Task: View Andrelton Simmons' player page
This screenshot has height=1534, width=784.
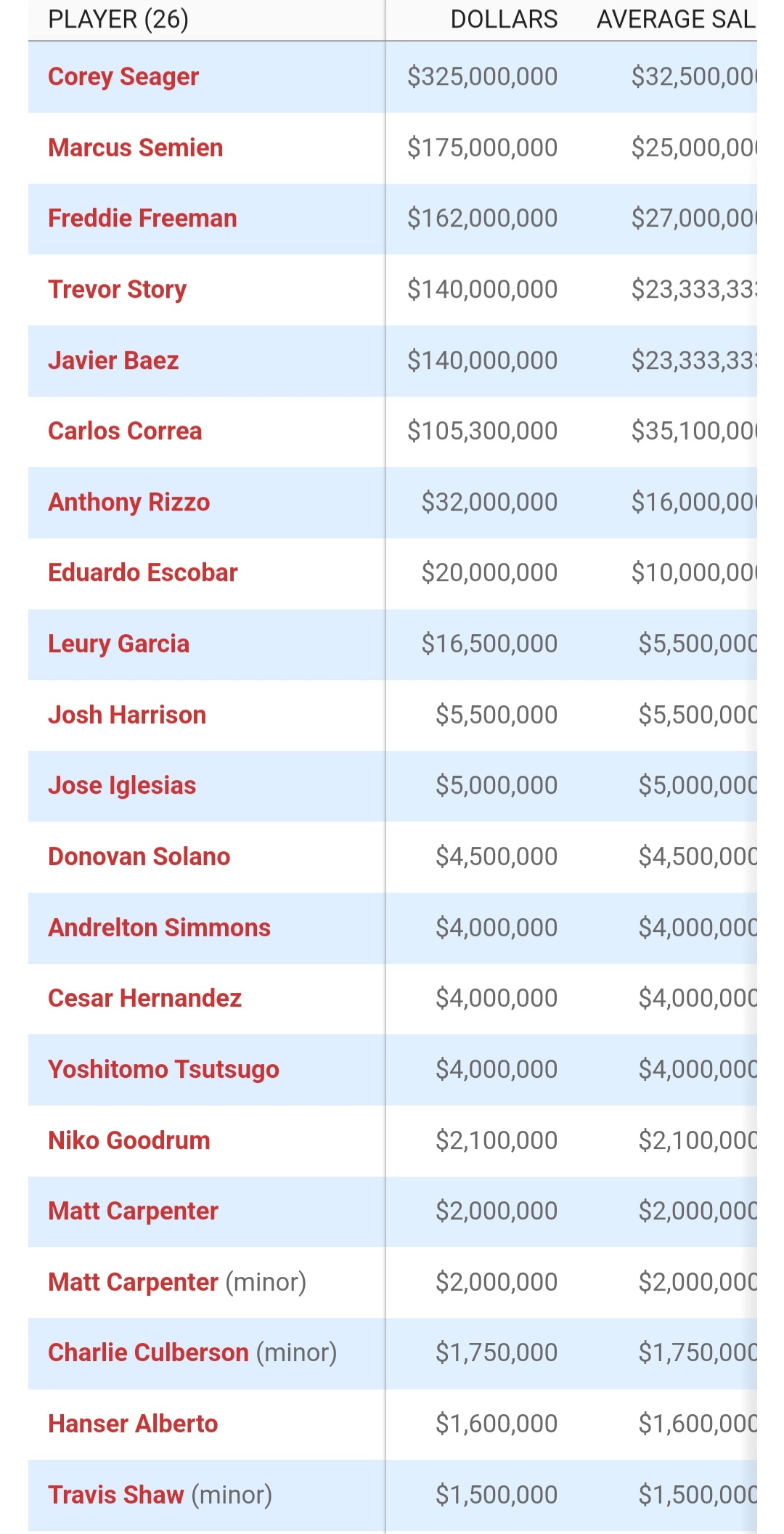Action: coord(159,928)
